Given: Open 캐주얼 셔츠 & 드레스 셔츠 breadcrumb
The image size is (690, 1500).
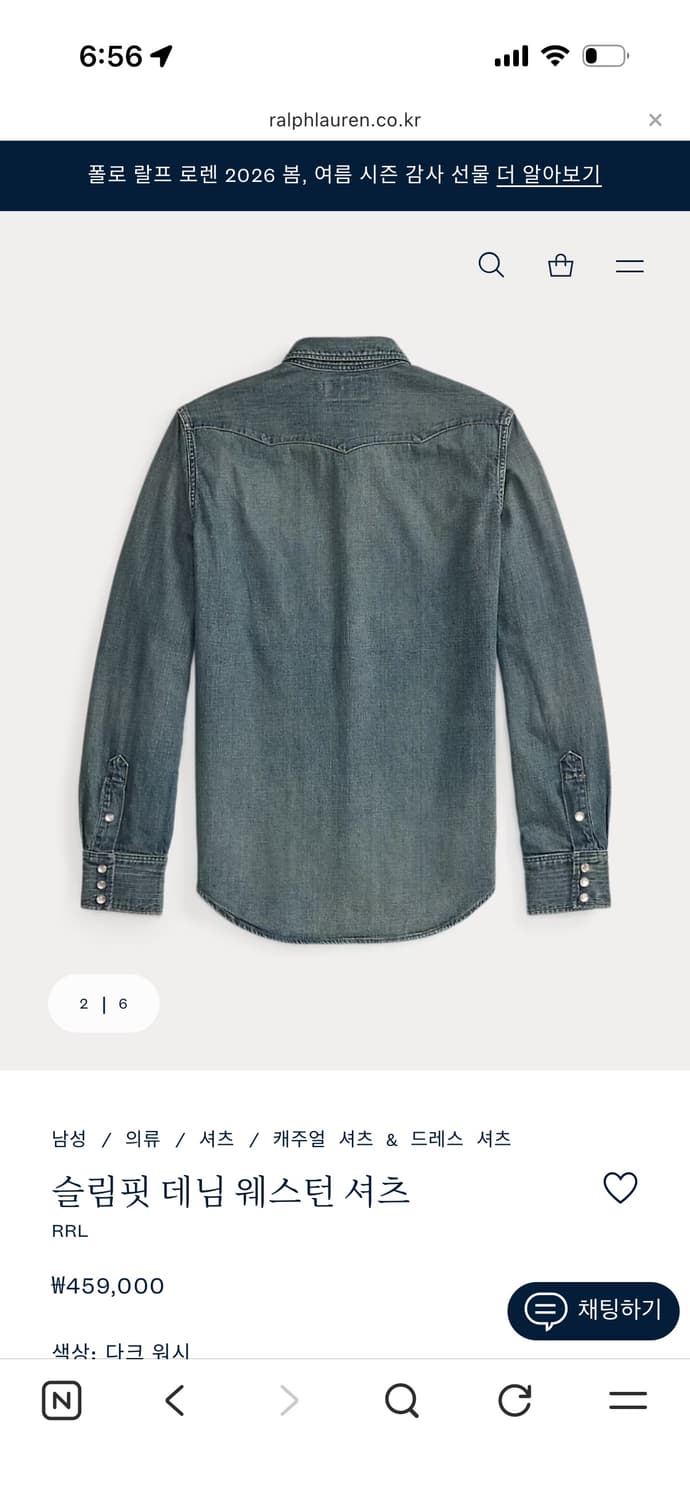Looking at the screenshot, I should pos(391,1138).
